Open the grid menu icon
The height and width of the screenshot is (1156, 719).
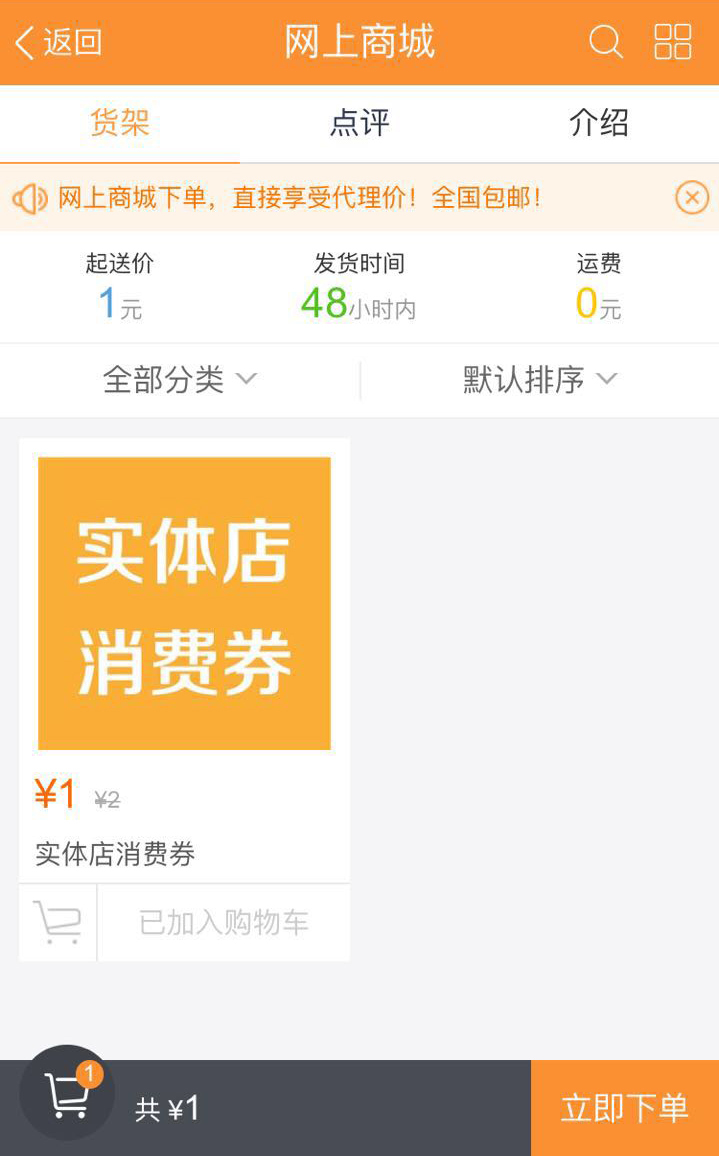[672, 42]
